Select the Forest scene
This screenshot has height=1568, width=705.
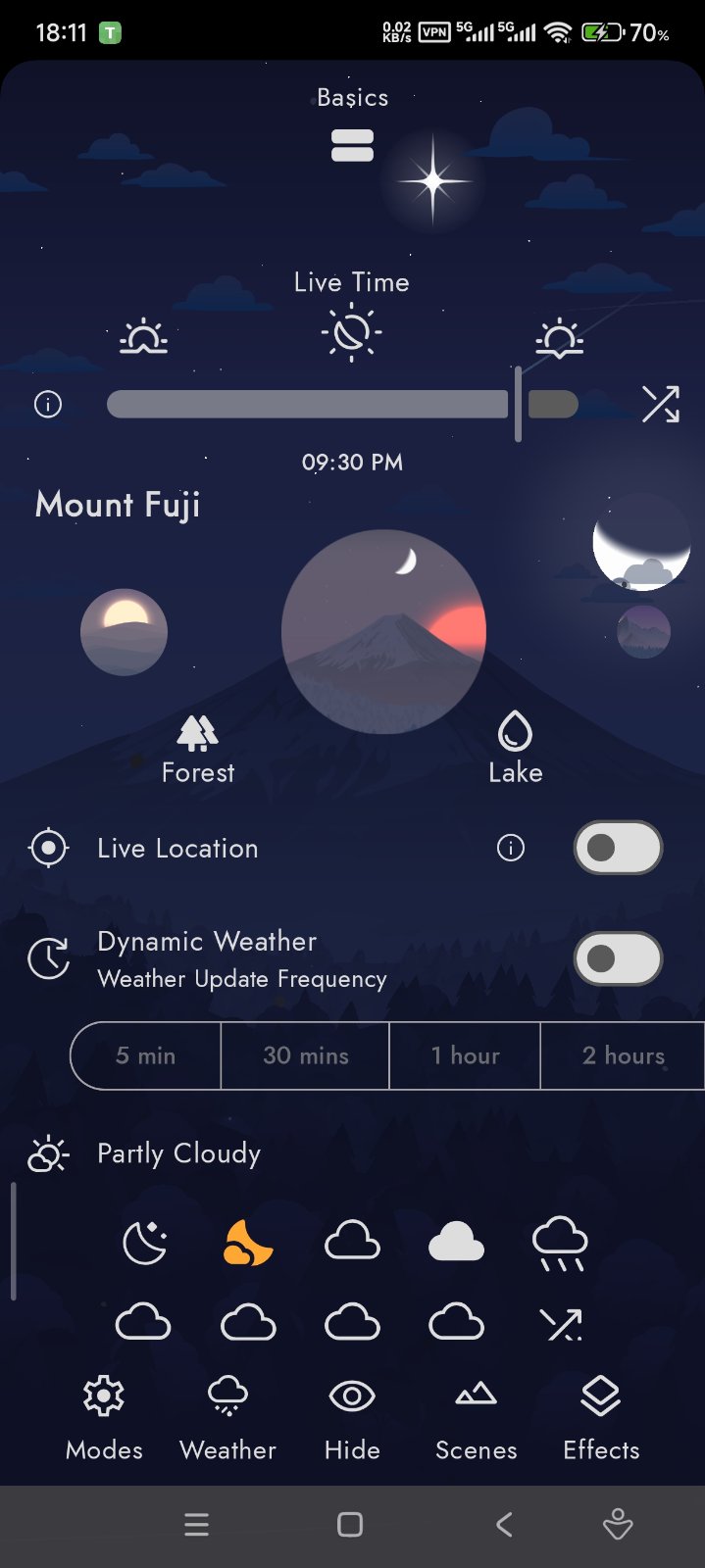coord(198,750)
